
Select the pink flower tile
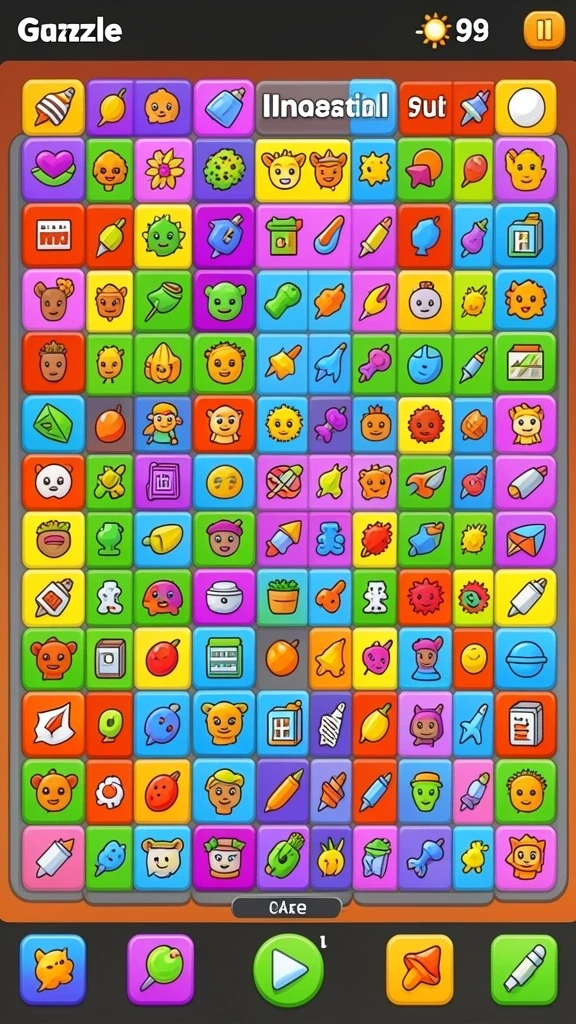point(164,170)
